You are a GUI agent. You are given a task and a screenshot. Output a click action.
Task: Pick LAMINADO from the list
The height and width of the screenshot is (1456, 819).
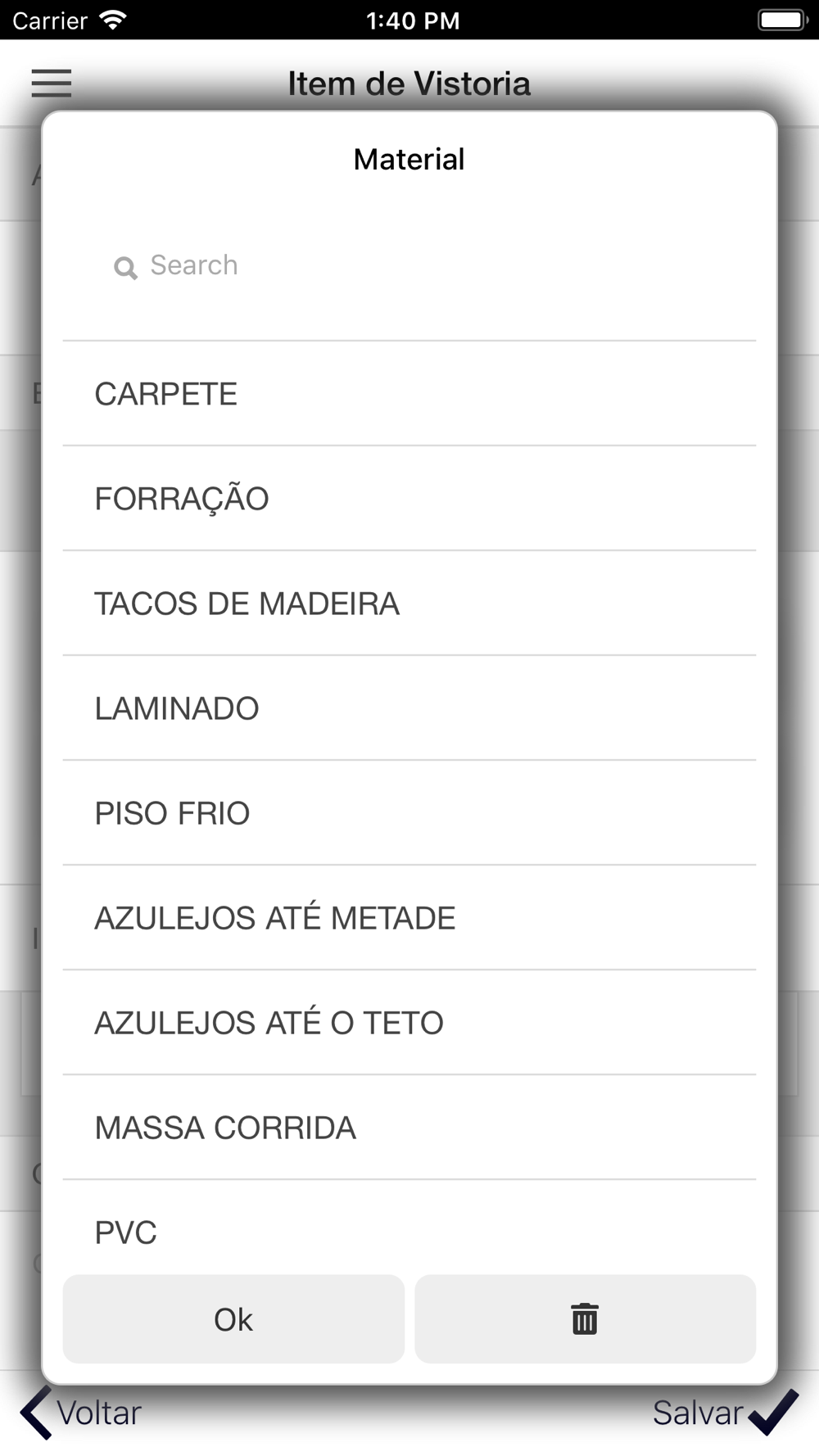tap(409, 708)
